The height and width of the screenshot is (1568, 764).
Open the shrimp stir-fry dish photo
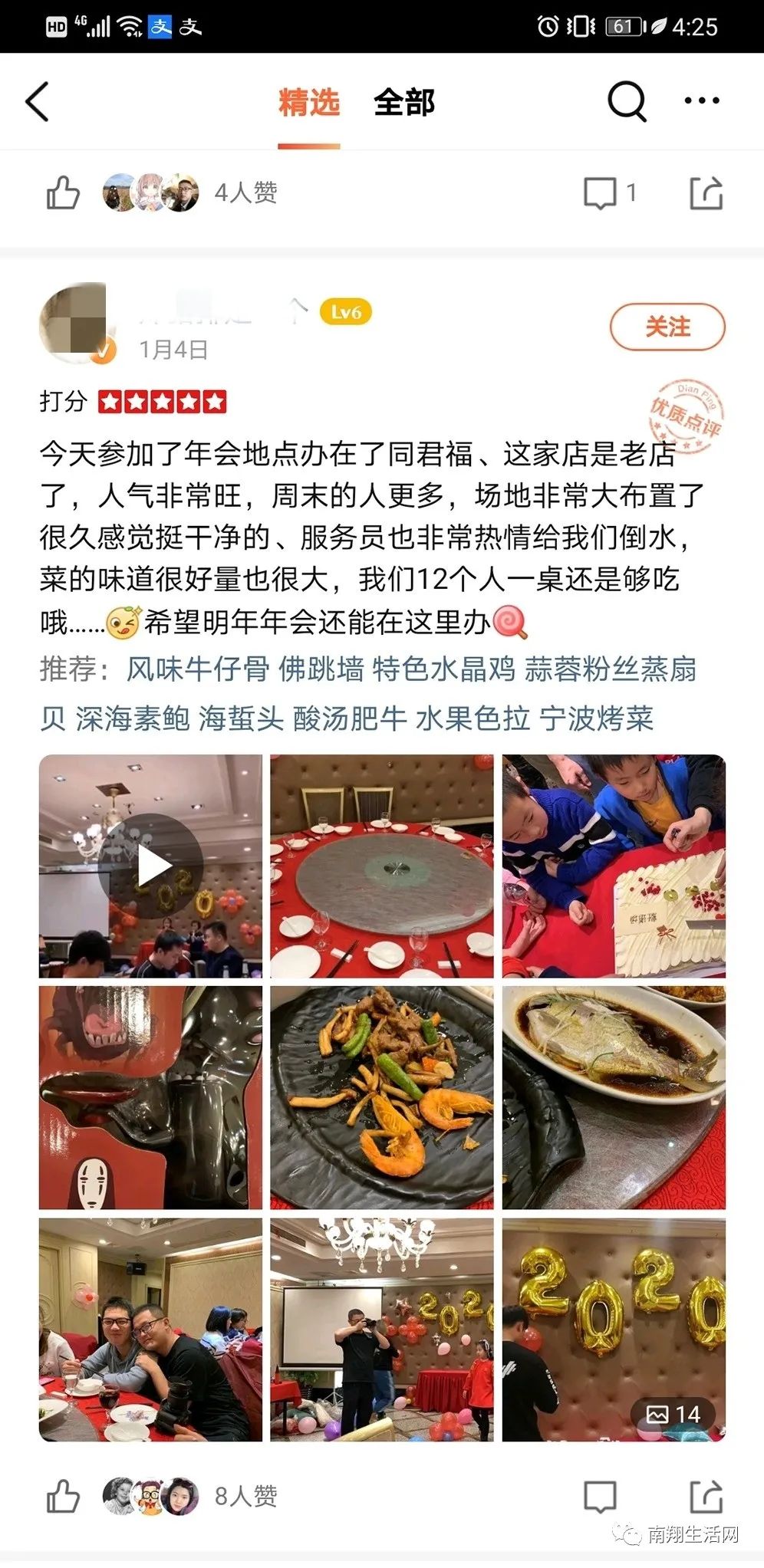(x=381, y=1097)
